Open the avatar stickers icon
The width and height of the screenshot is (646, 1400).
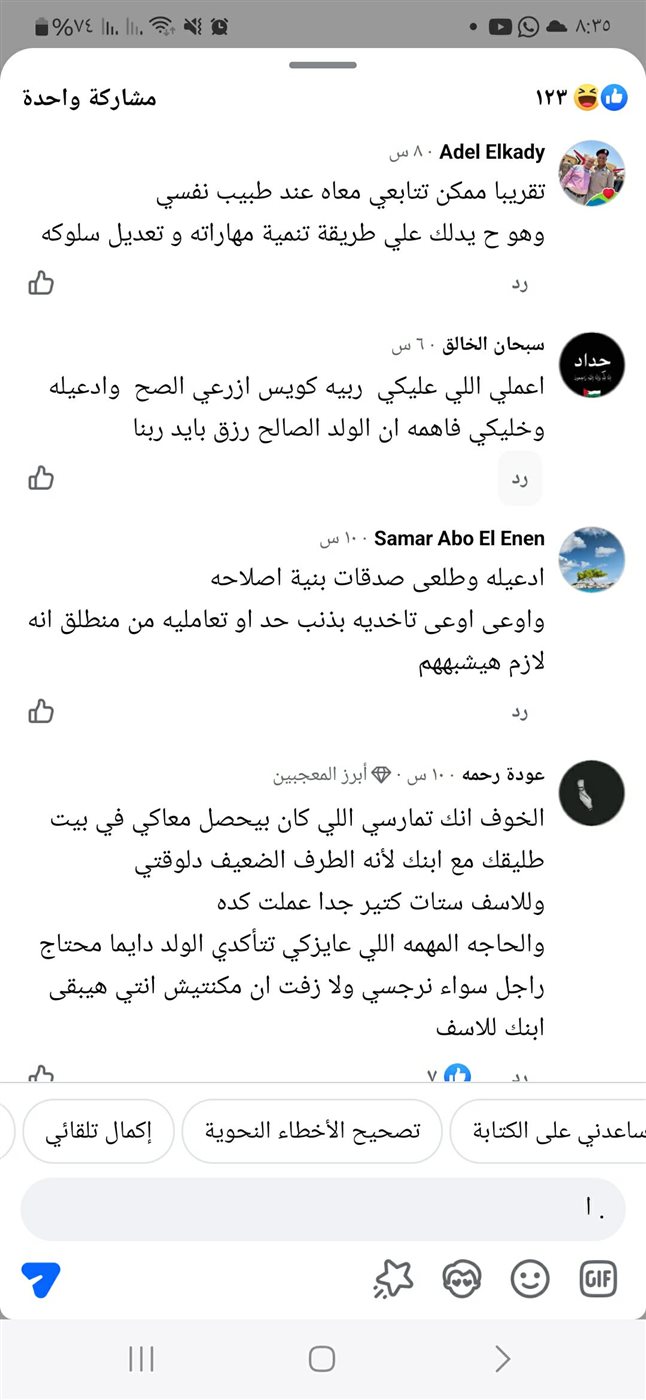(461, 1277)
